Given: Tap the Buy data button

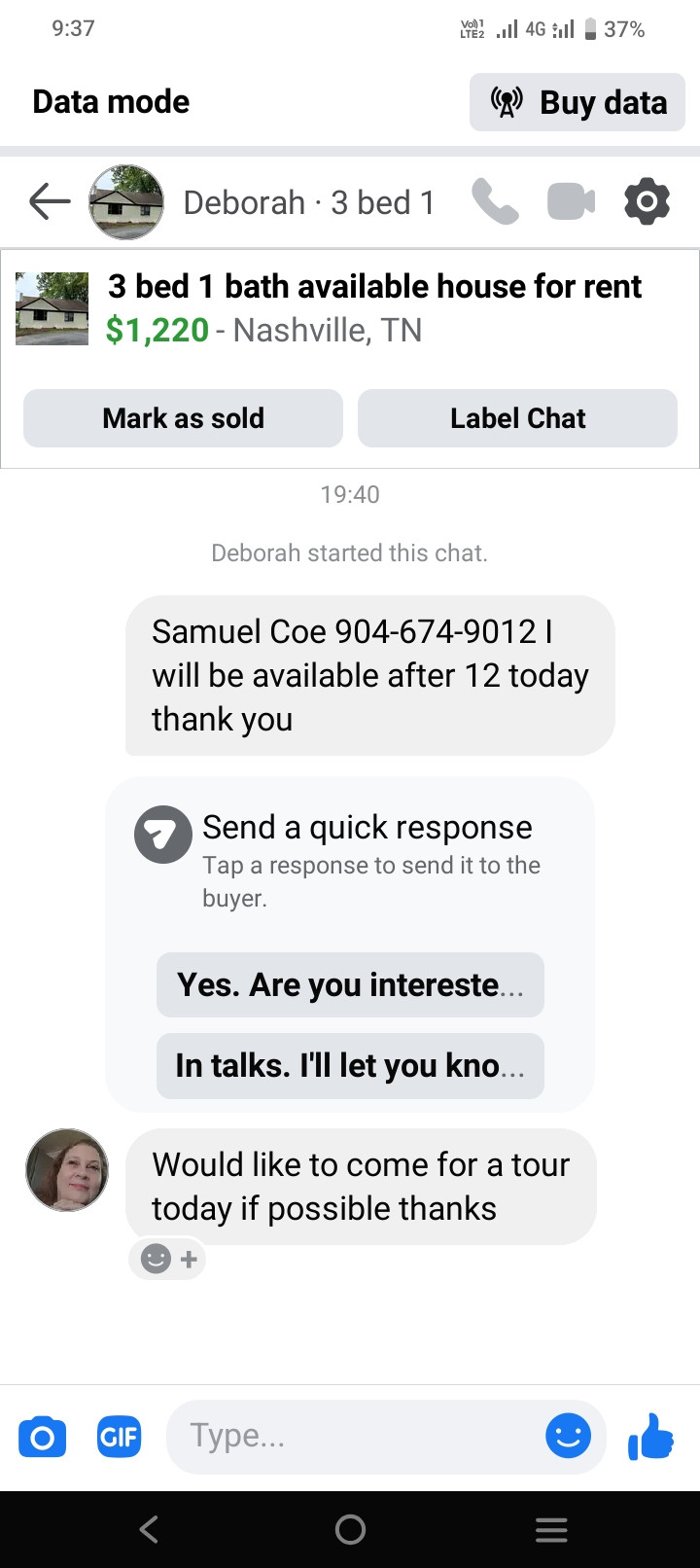Looking at the screenshot, I should (577, 102).
